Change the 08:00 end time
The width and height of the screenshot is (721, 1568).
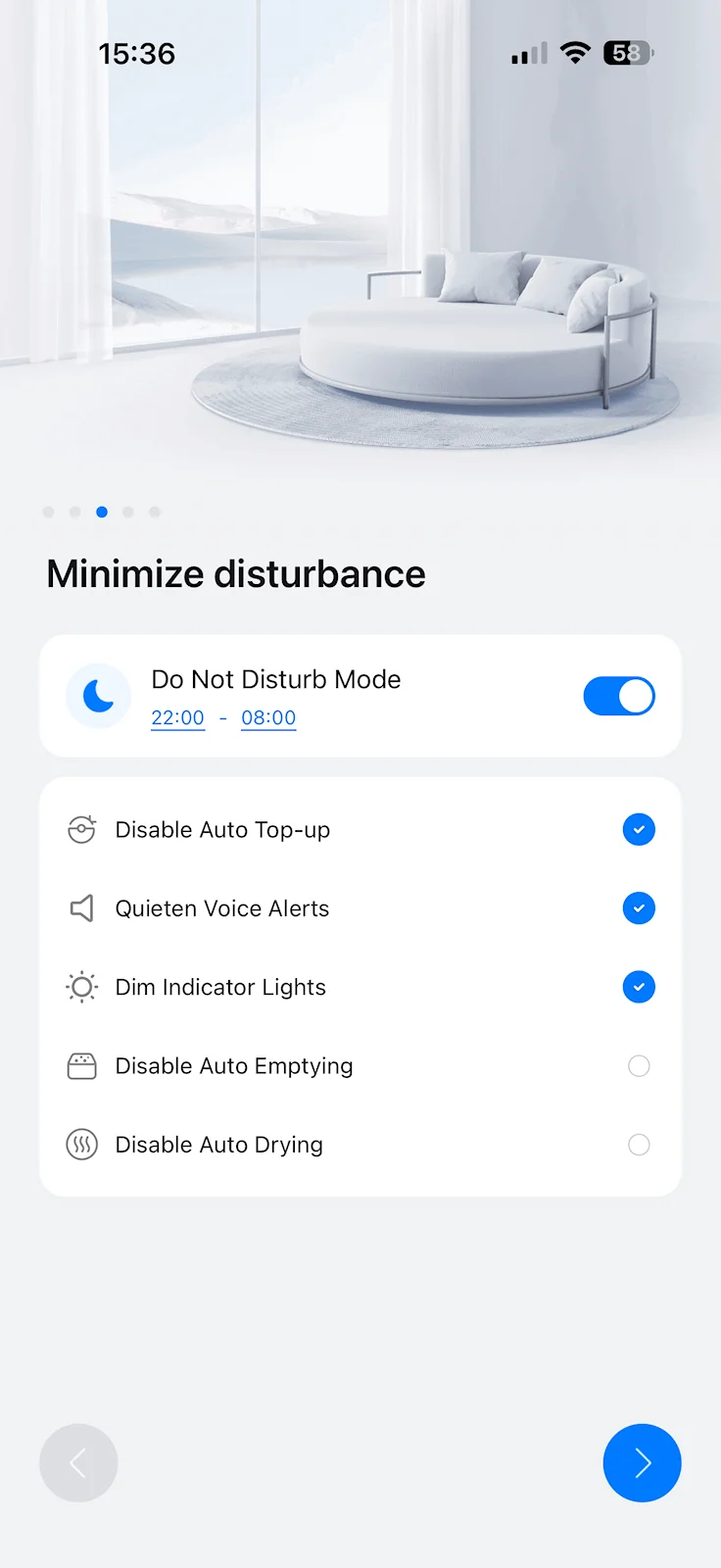coord(268,717)
